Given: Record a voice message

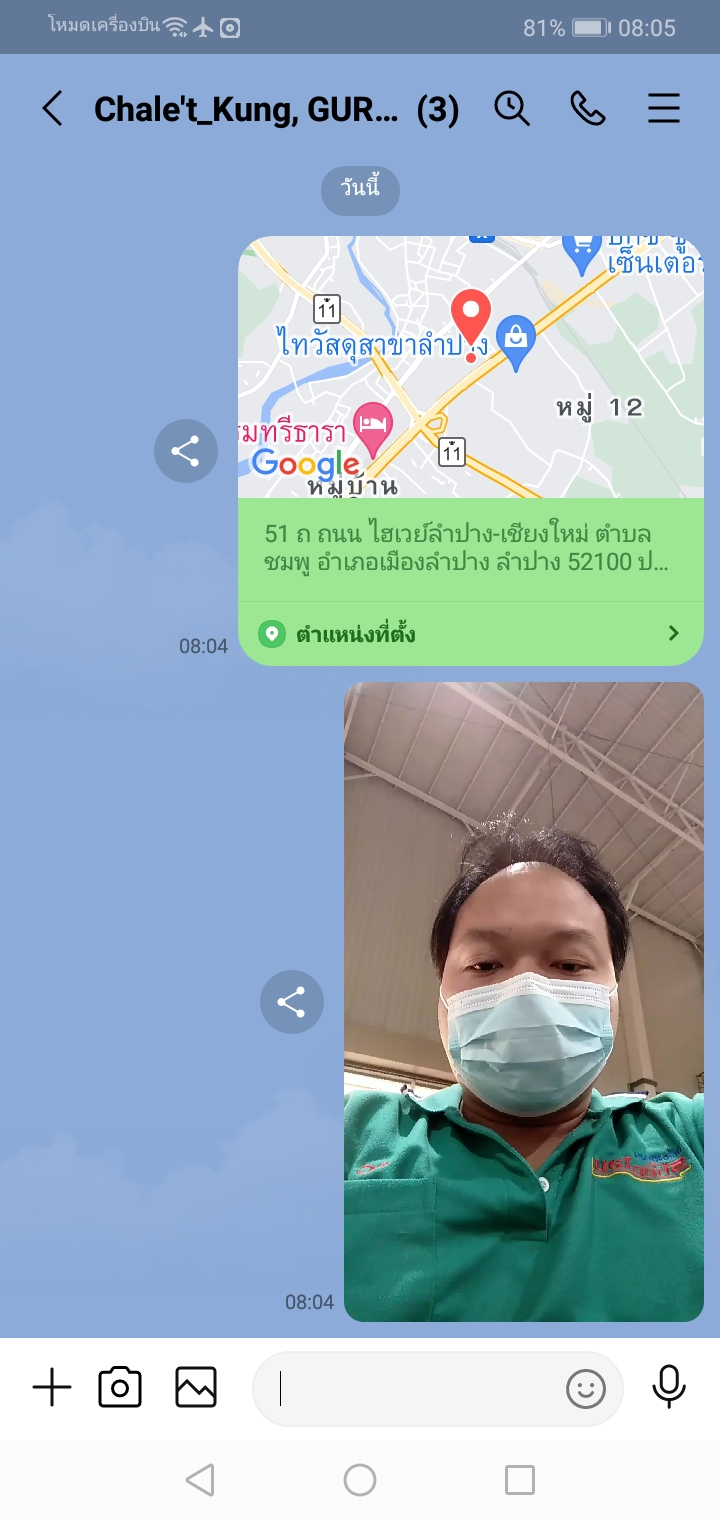Looking at the screenshot, I should pyautogui.click(x=669, y=1388).
